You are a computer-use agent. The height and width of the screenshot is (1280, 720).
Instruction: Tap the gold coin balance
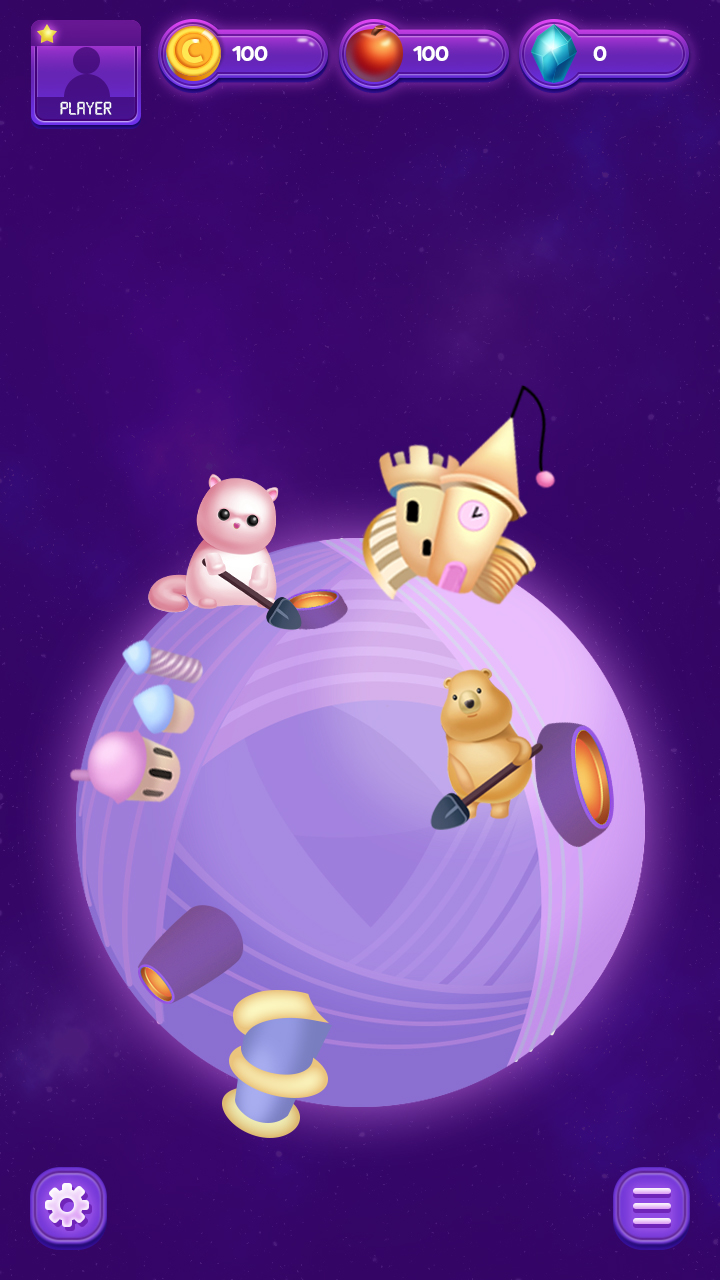[x=244, y=53]
